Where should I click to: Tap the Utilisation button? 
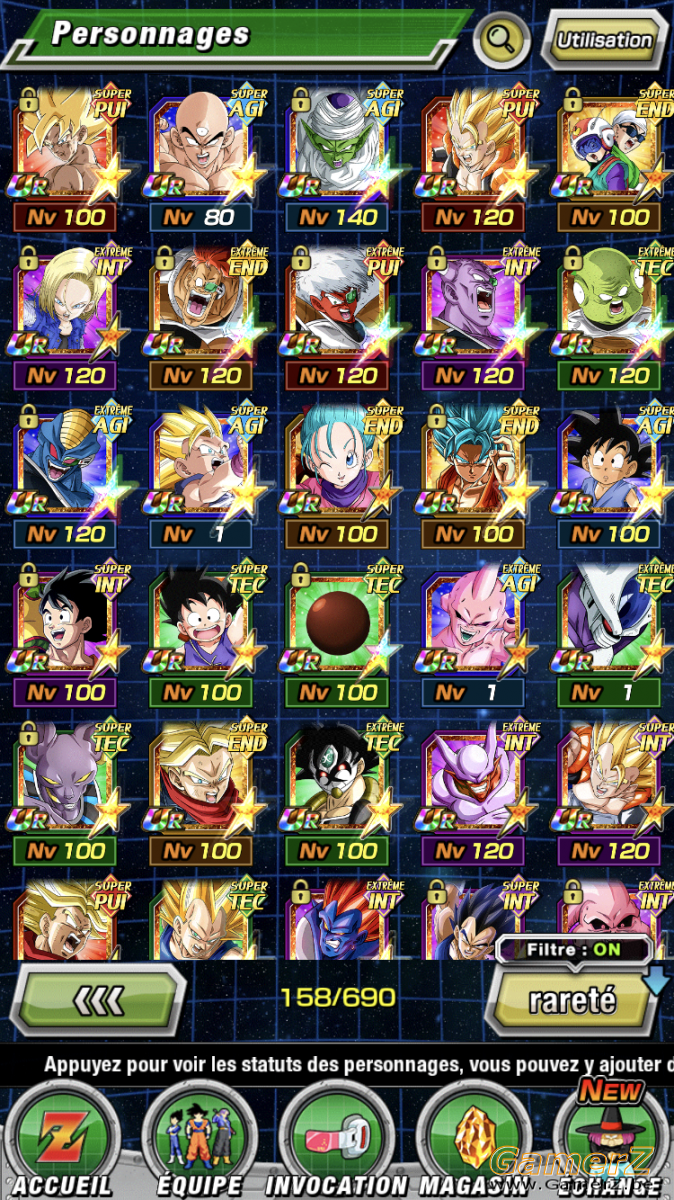coord(604,40)
